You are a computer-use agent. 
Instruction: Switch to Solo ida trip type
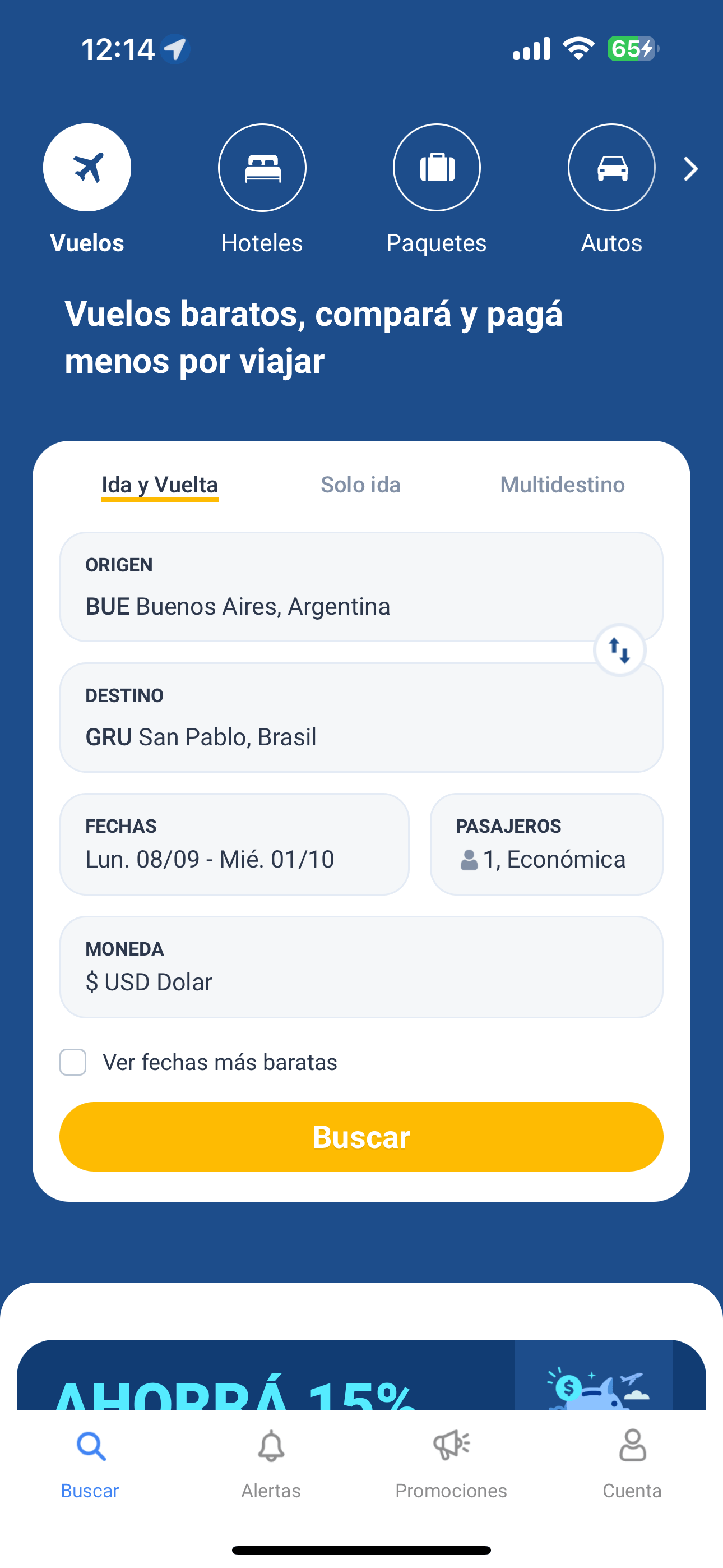point(360,485)
